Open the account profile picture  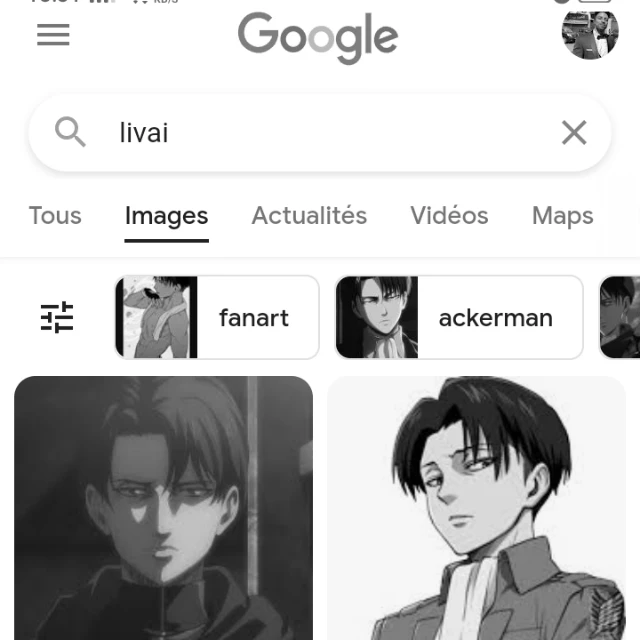pos(590,34)
